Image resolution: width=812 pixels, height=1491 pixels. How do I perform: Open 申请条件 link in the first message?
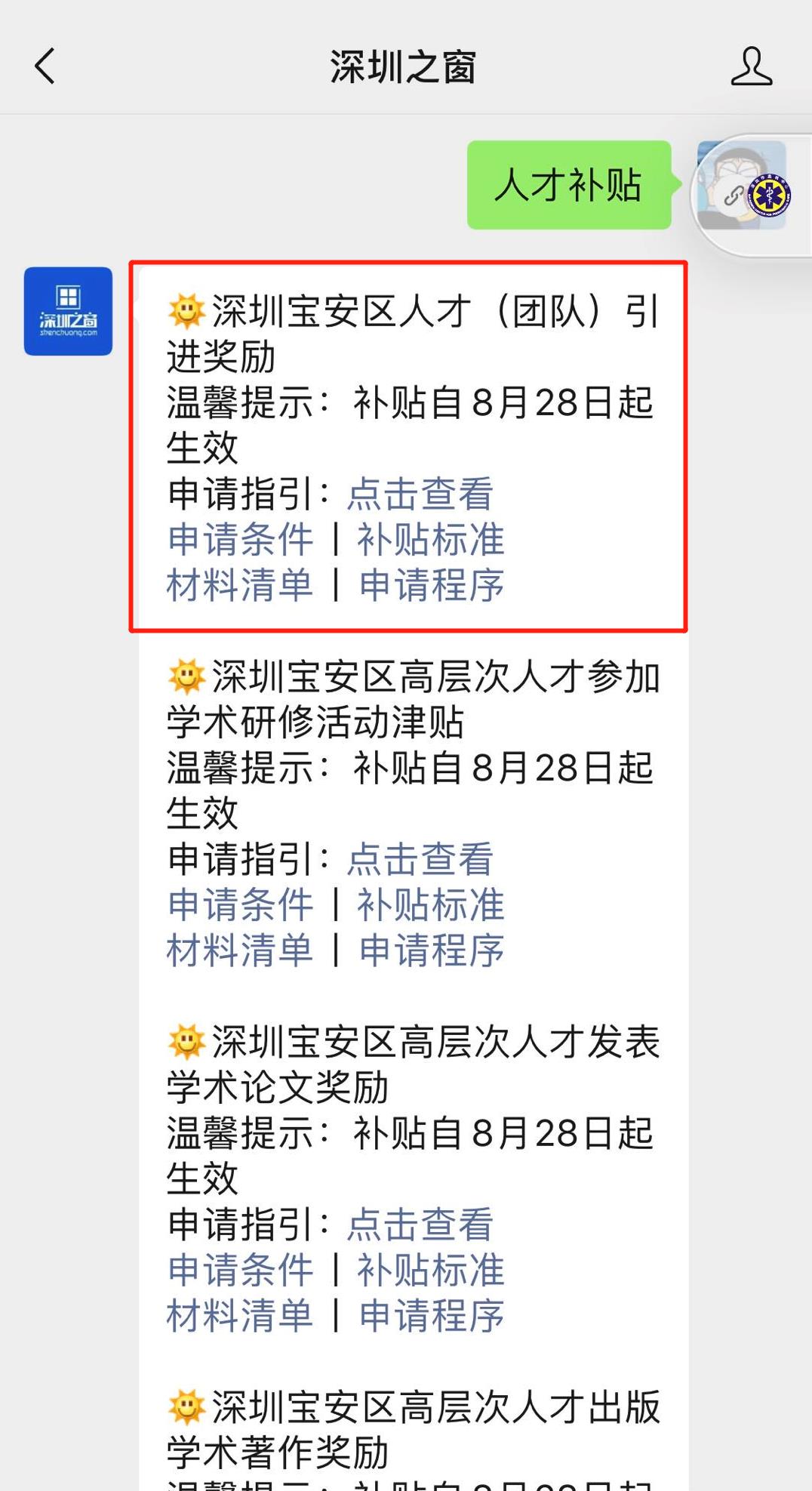coord(240,539)
